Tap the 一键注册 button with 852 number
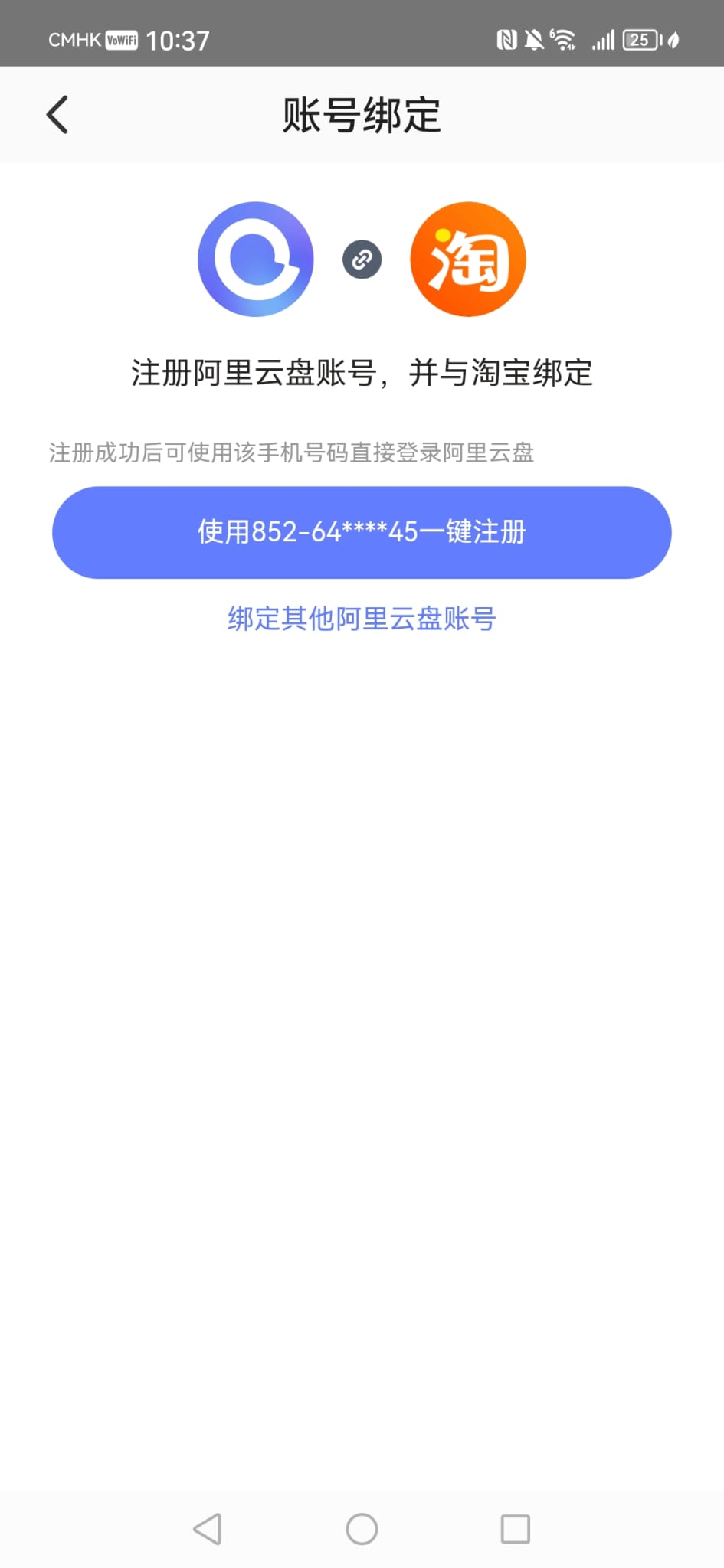The height and width of the screenshot is (1568, 724). tap(362, 532)
